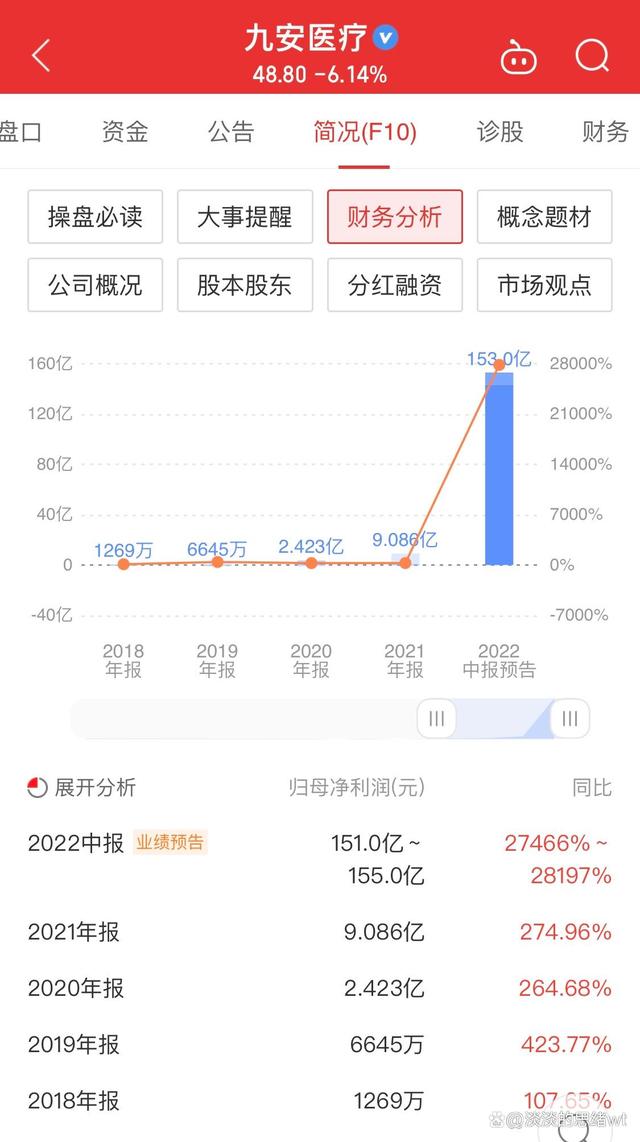View 概念题材 section
Image resolution: width=640 pixels, height=1142 pixels.
pos(544,217)
